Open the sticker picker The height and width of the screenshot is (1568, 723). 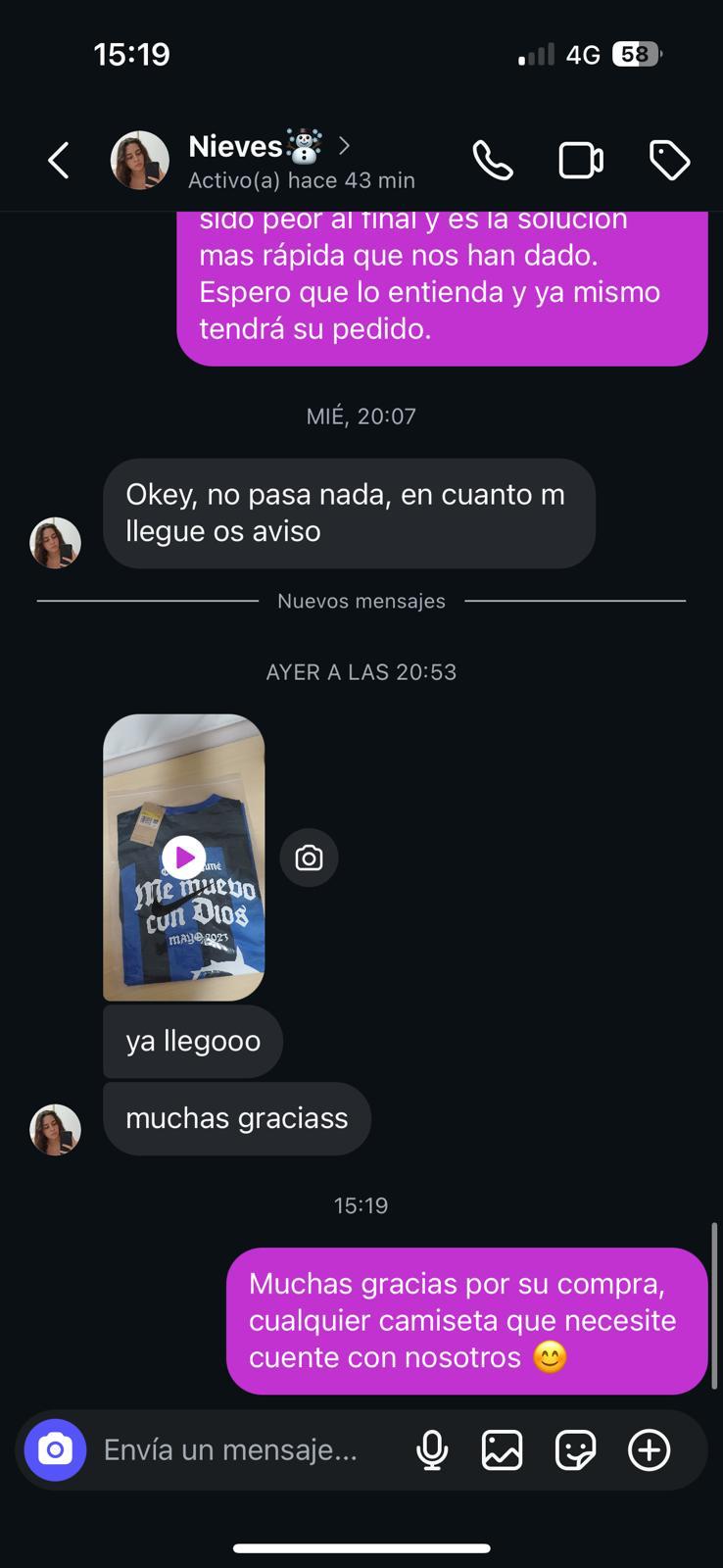[575, 1449]
